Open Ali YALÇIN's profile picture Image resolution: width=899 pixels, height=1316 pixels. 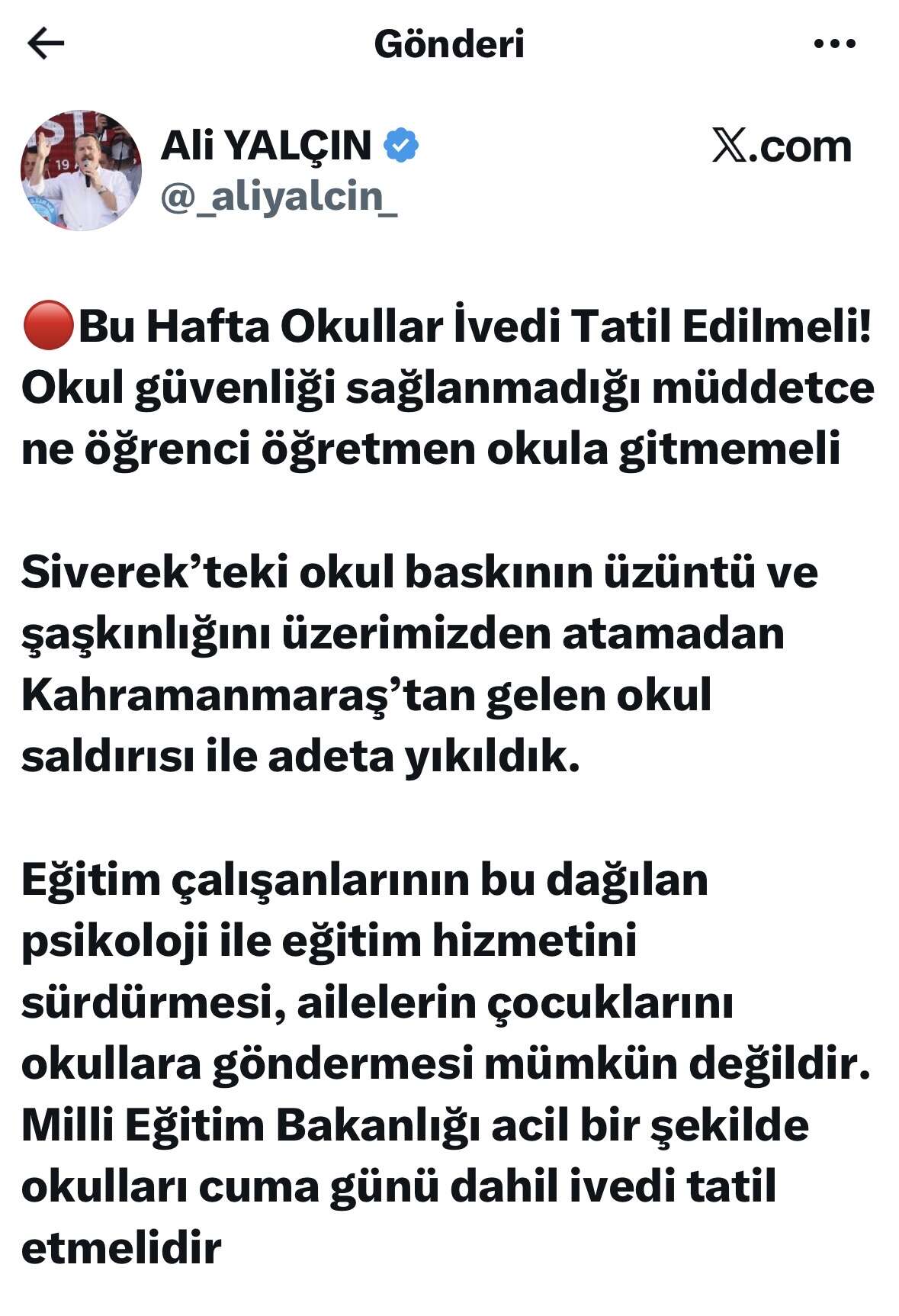(81, 169)
